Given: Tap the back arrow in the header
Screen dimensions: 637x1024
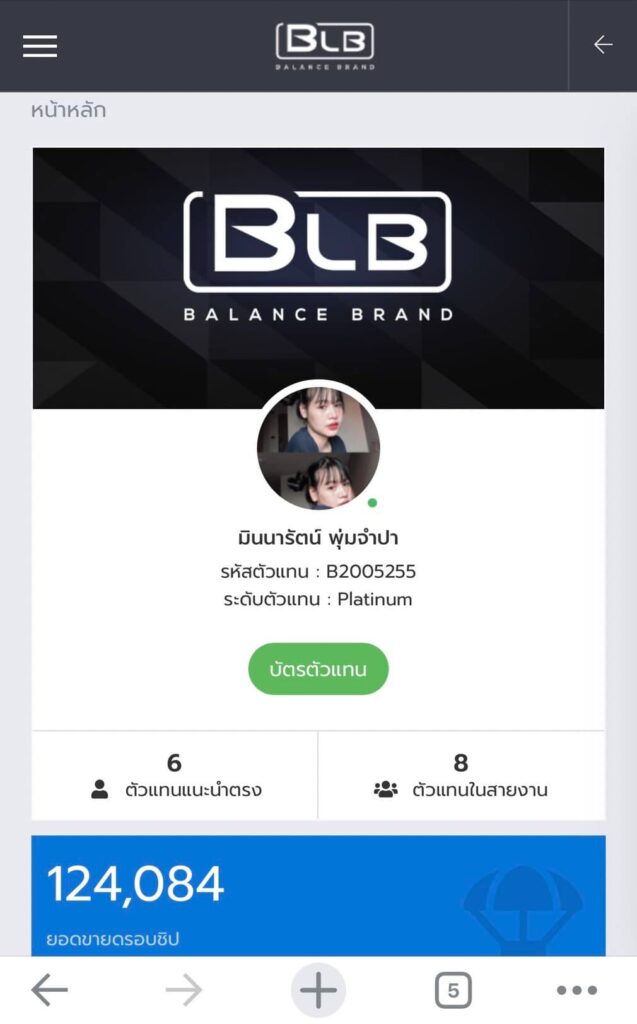Looking at the screenshot, I should coord(602,45).
